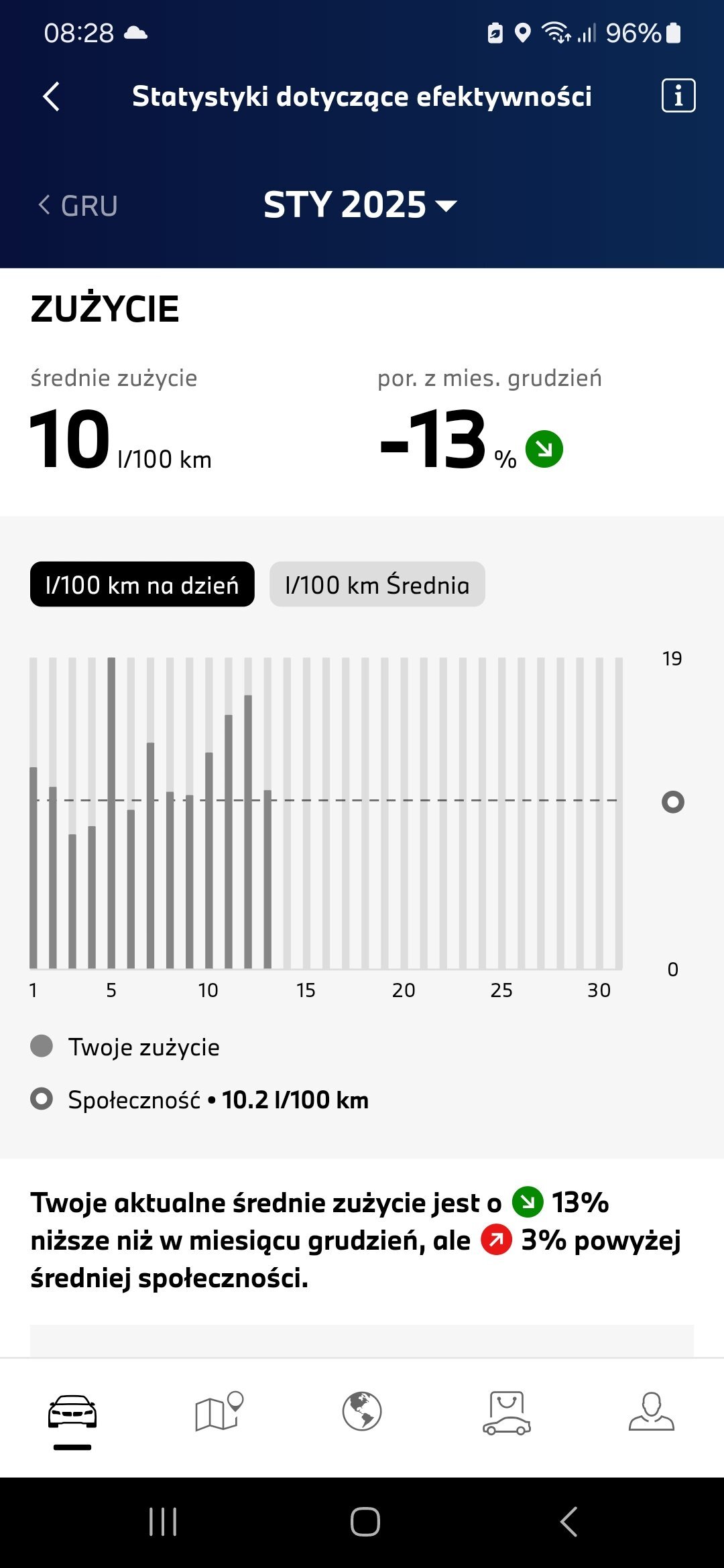Open the system recent apps button
Image resolution: width=724 pixels, height=1568 pixels.
[x=163, y=1522]
